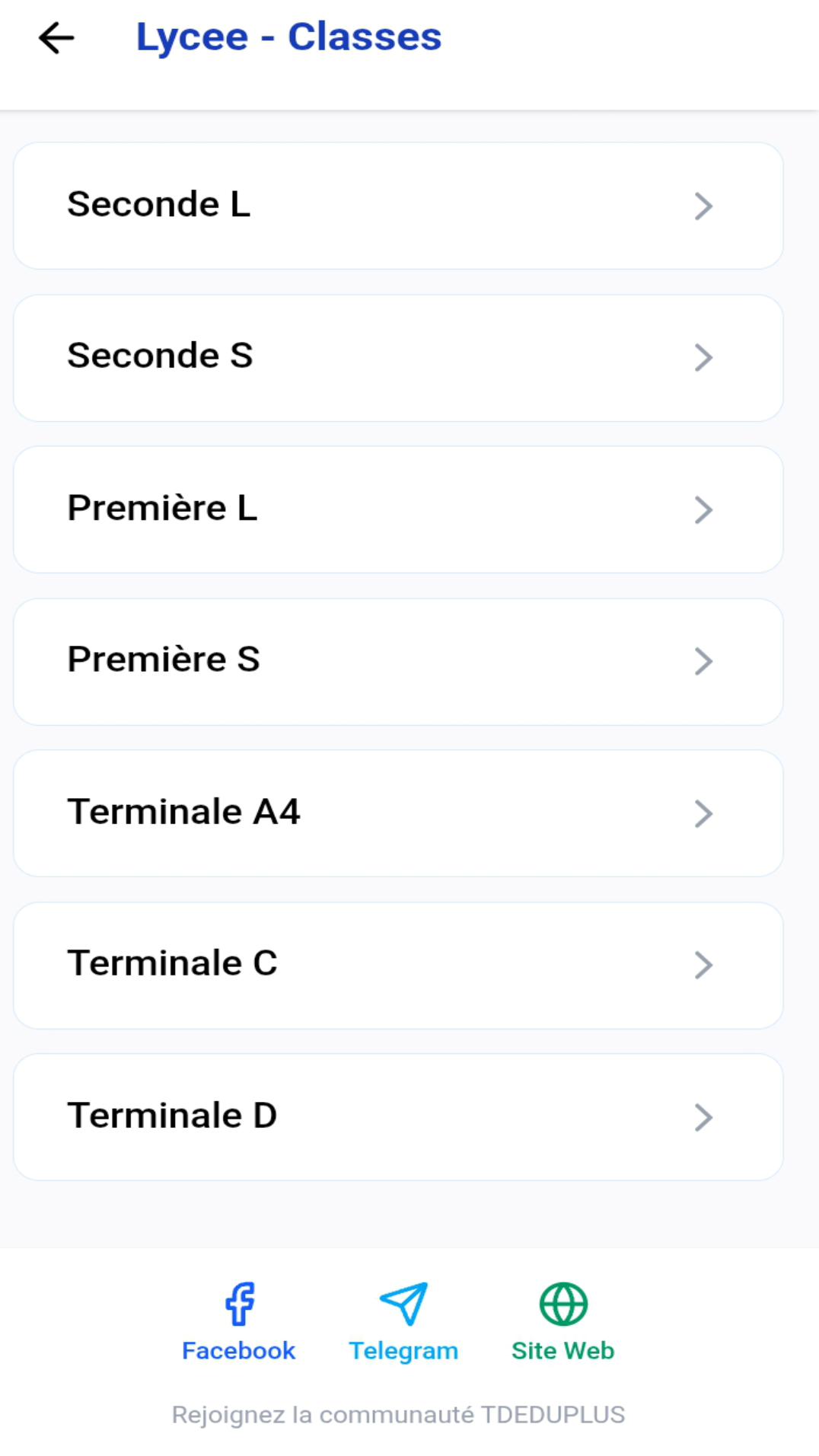Select the Seconde L class
The height and width of the screenshot is (1456, 819).
397,206
